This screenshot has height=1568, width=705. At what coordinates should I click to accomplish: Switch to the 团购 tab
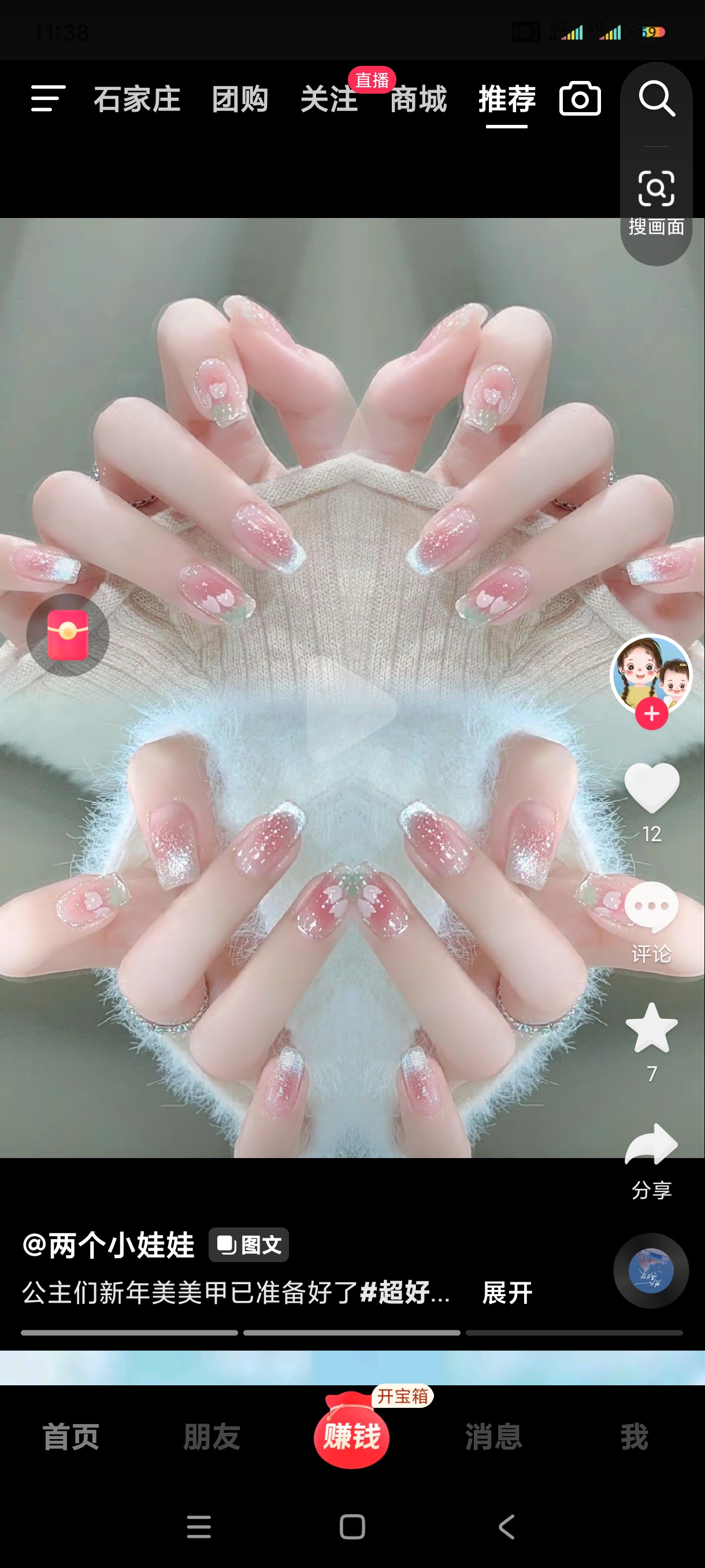point(240,99)
